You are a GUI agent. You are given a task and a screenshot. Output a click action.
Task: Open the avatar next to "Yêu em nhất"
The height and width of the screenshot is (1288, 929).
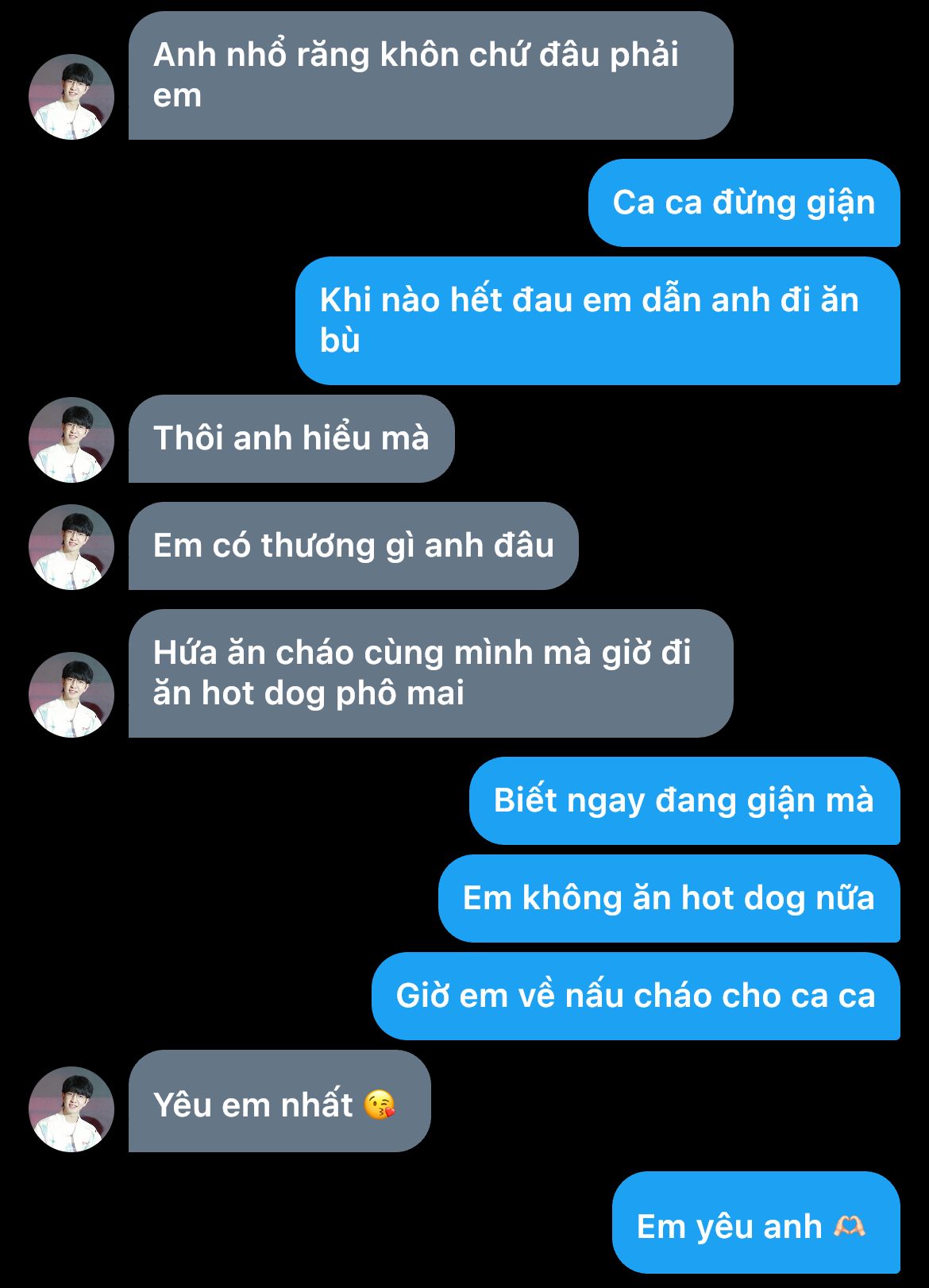(71, 1109)
